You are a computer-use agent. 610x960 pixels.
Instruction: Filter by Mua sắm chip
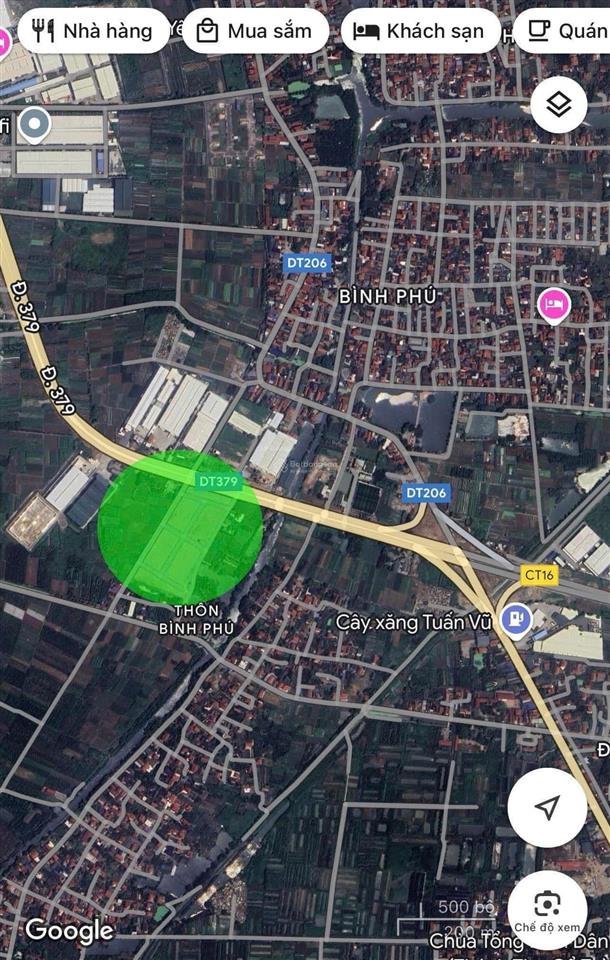pos(256,31)
